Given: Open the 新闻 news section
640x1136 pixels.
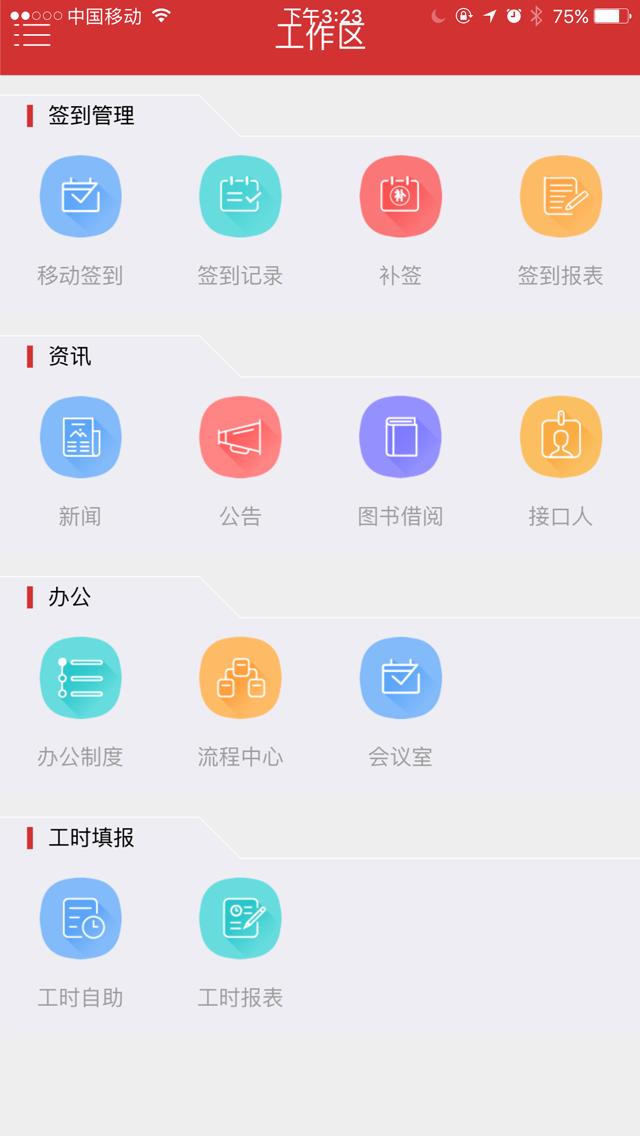Looking at the screenshot, I should click(x=80, y=438).
